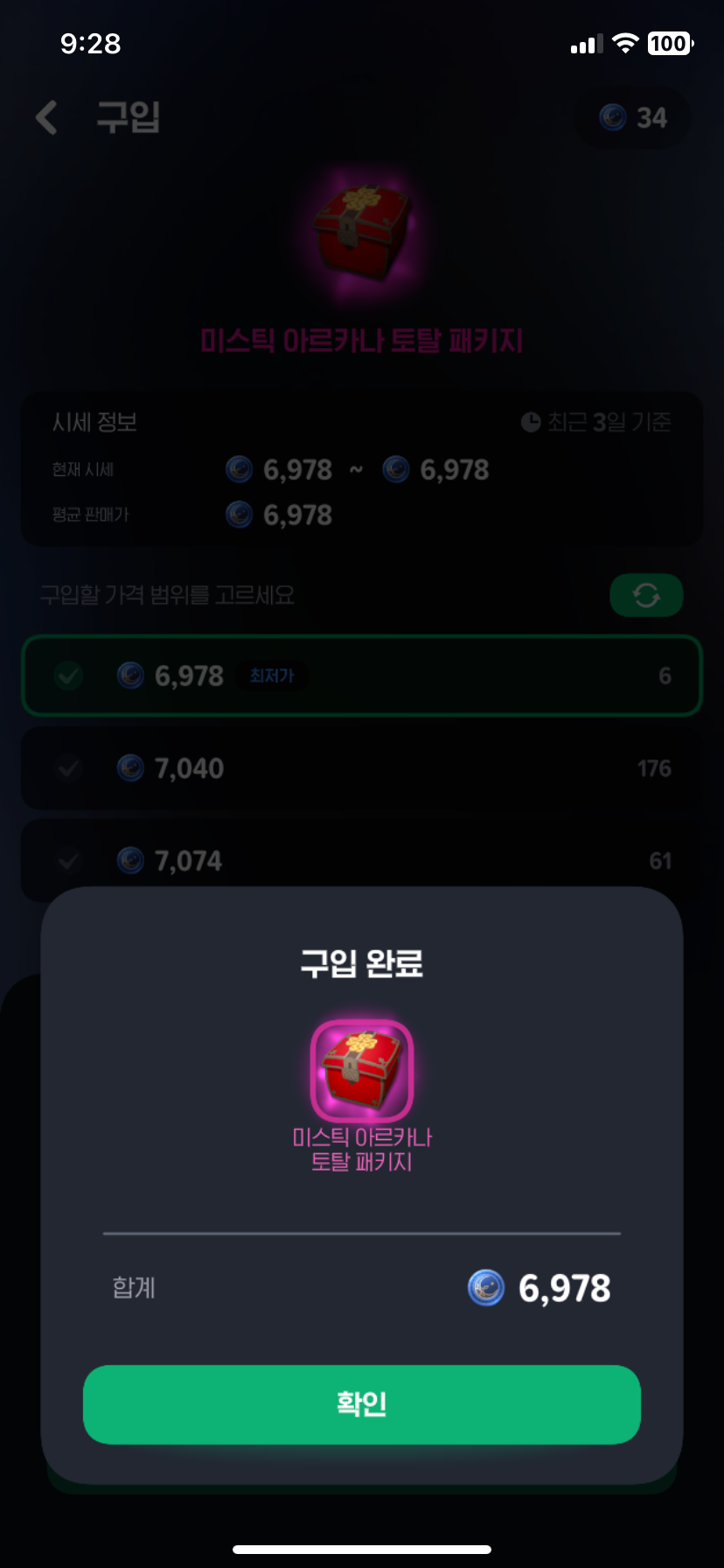Choose the 7,074 price row
This screenshot has width=724, height=1568.
pos(361,861)
